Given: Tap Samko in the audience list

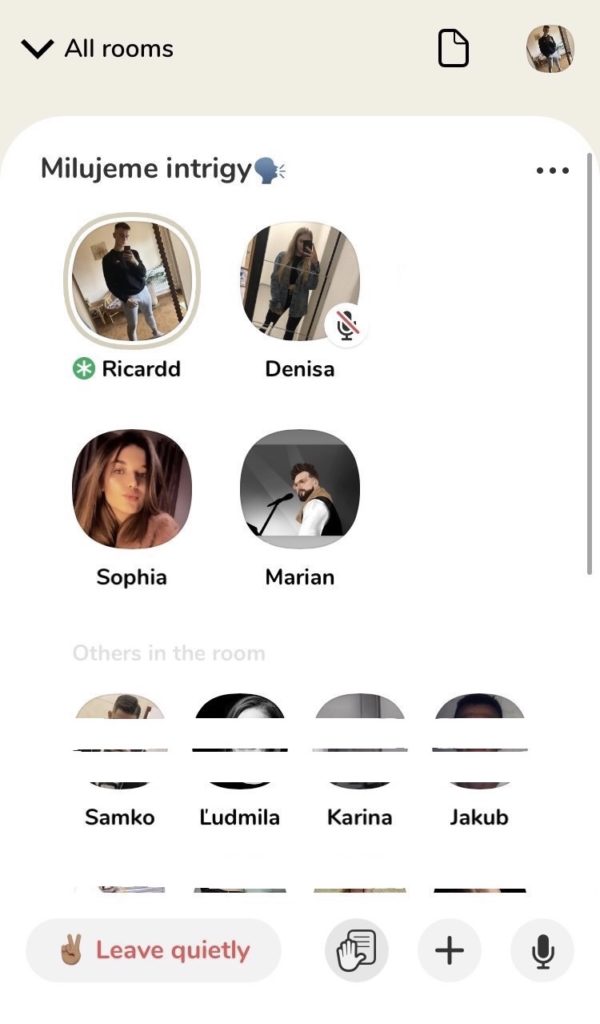Looking at the screenshot, I should [x=120, y=742].
